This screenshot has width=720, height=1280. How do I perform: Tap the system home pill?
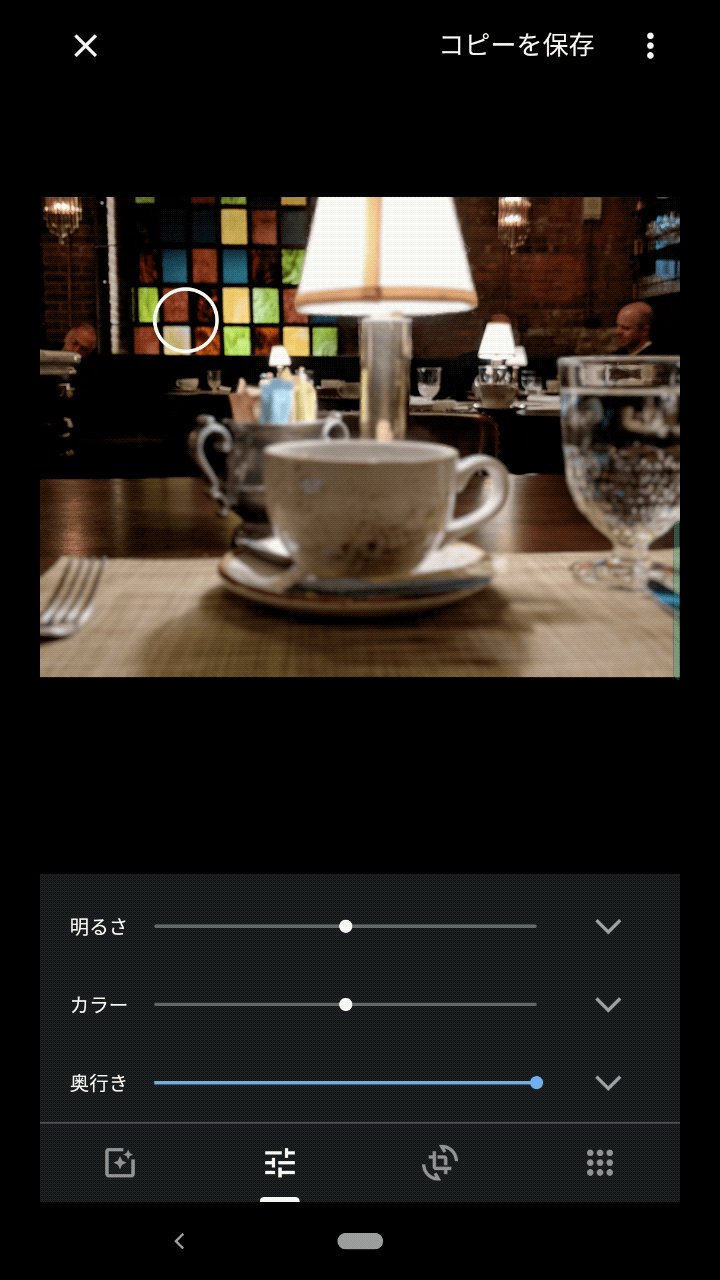click(360, 1241)
